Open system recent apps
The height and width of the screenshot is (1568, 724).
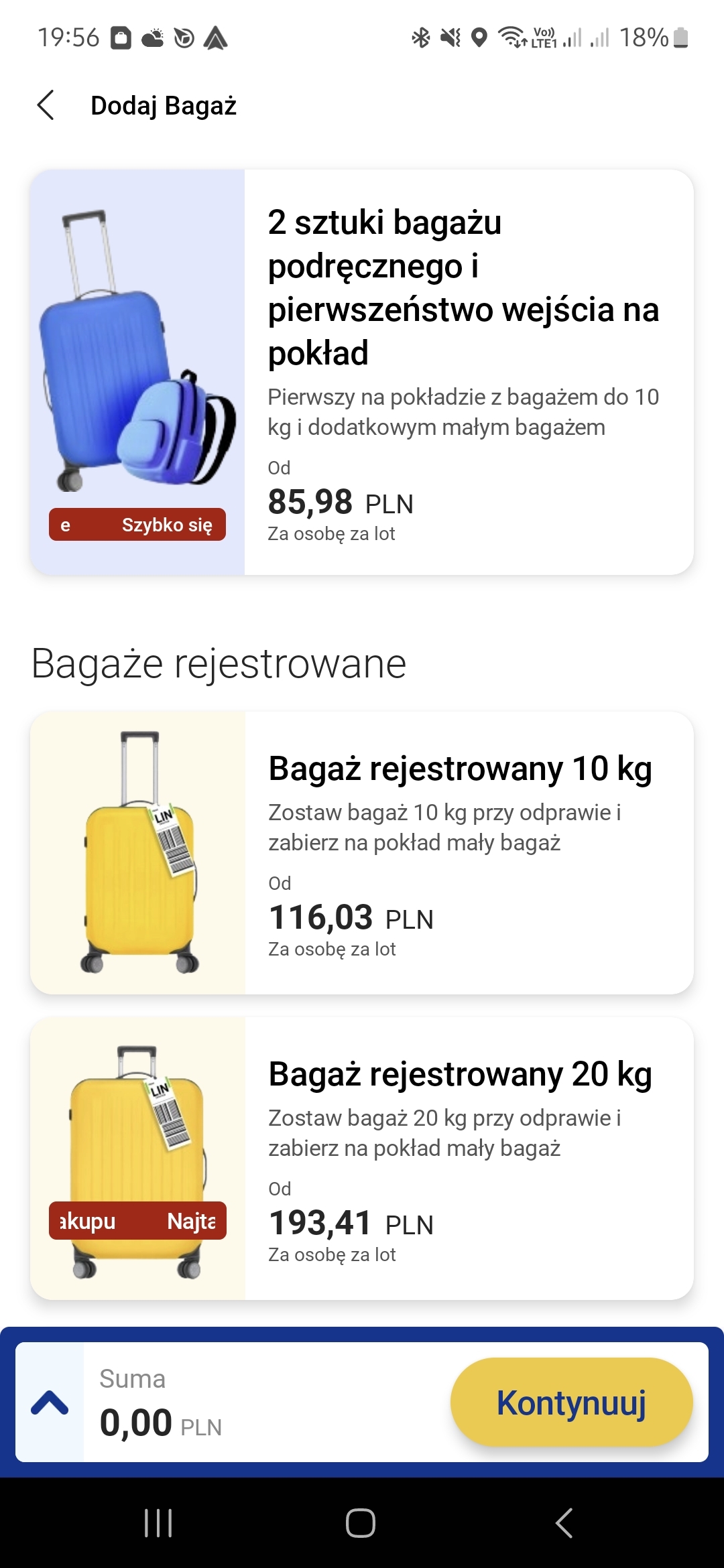pyautogui.click(x=158, y=1522)
